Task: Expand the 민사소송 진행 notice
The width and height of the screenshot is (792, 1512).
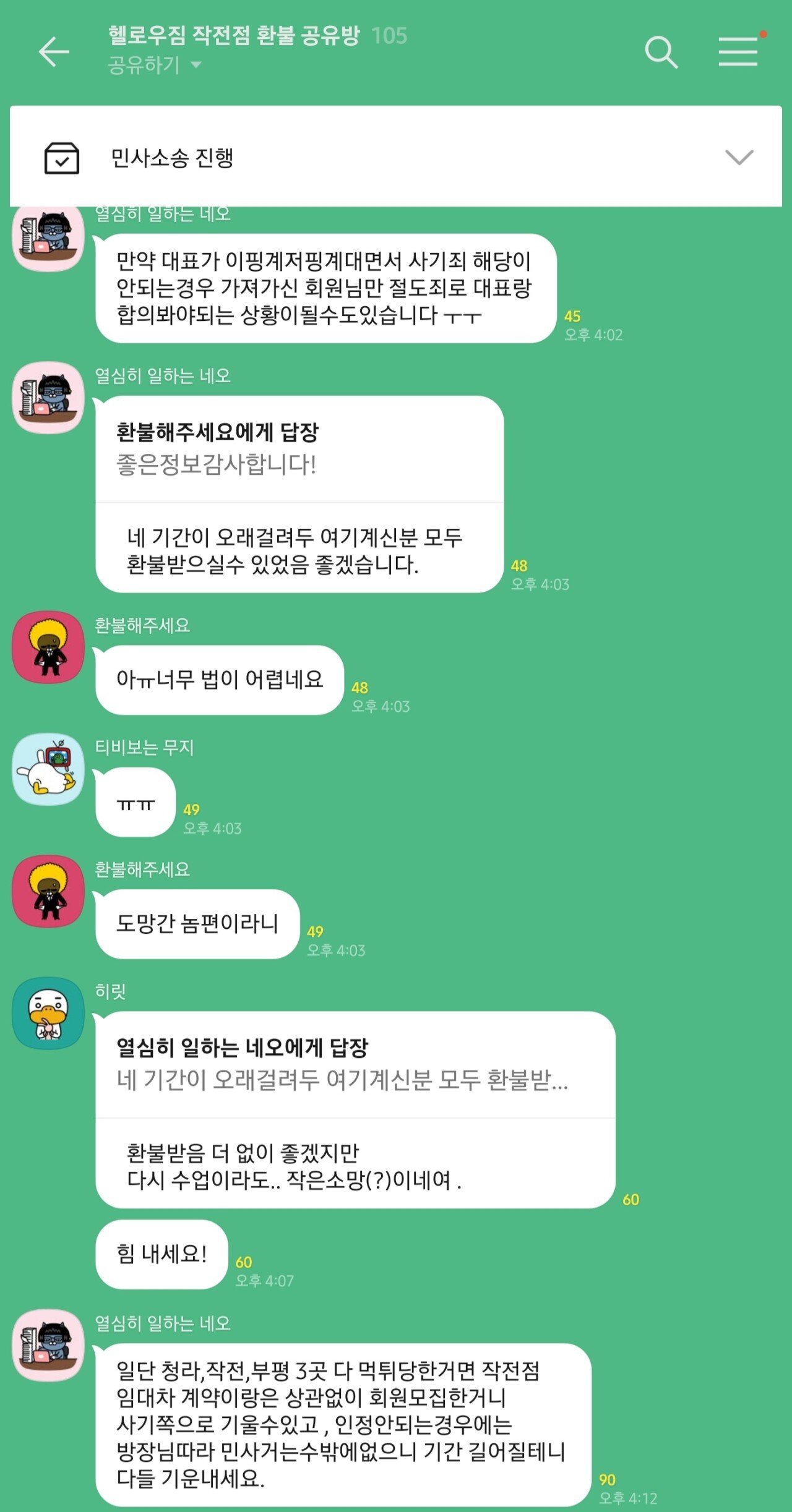Action: [739, 157]
